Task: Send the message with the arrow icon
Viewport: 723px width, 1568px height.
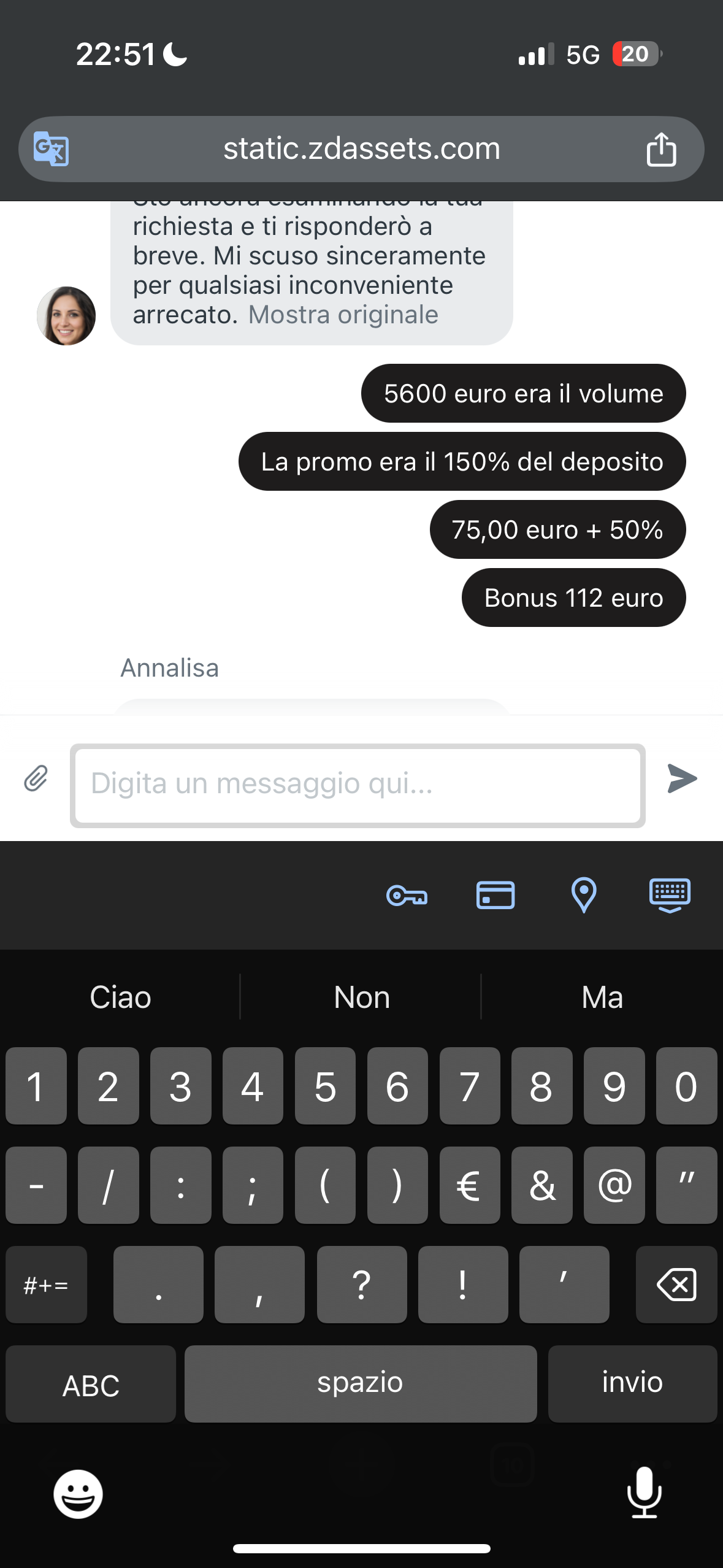Action: point(682,779)
